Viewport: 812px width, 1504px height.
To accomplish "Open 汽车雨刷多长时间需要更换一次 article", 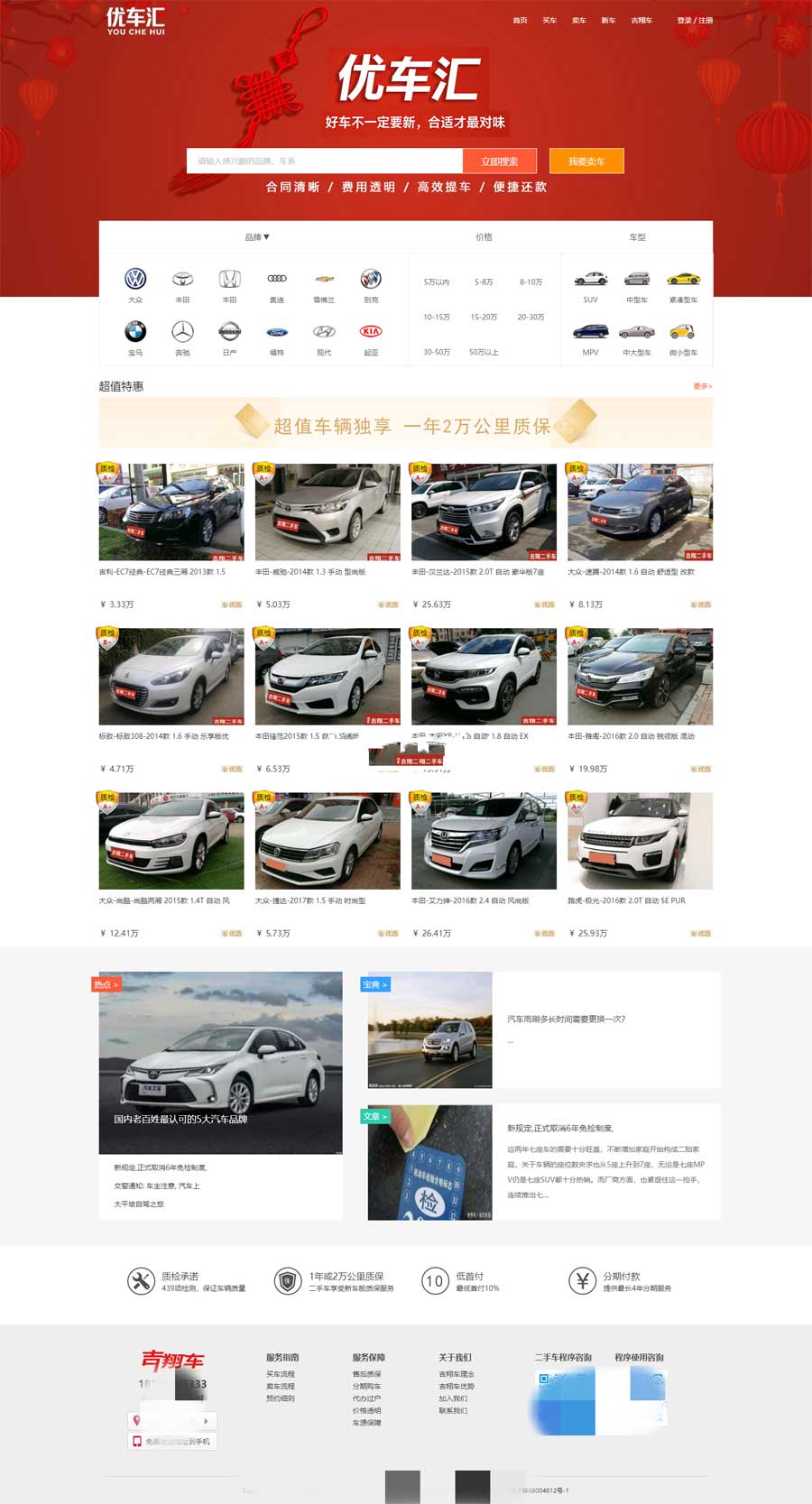I will [566, 1019].
